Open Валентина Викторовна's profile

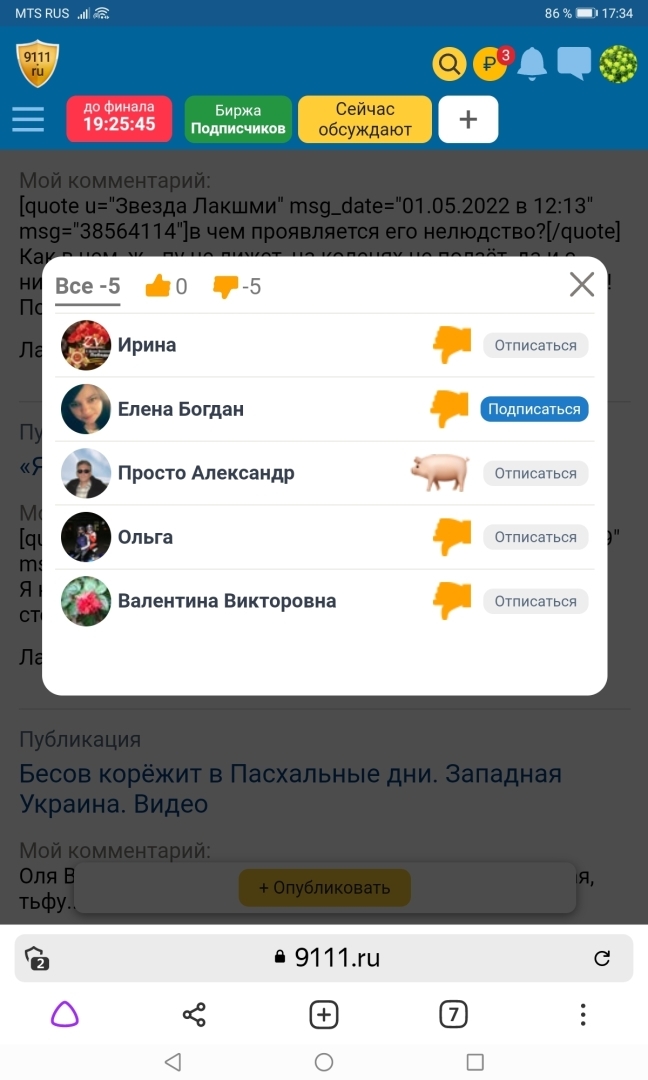coord(226,601)
